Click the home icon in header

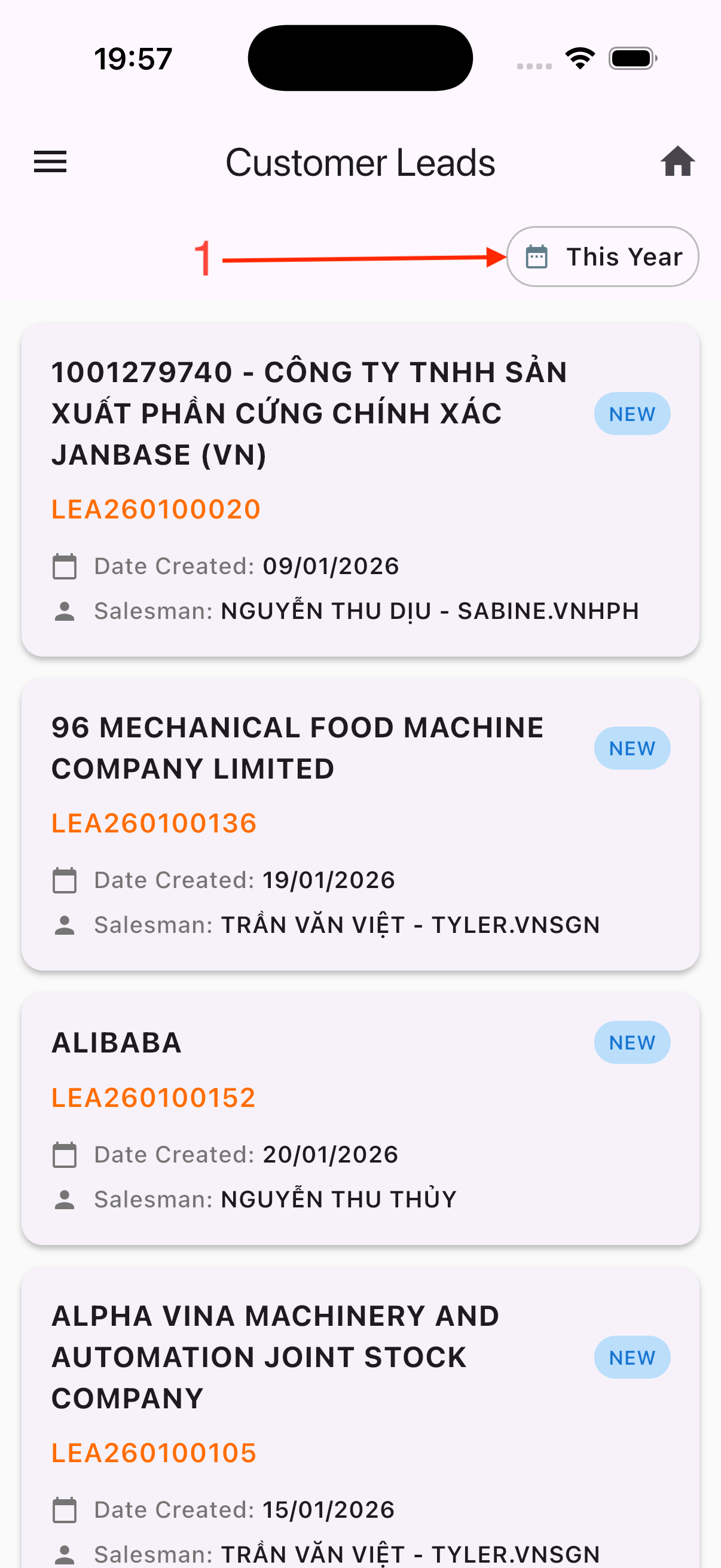click(x=677, y=161)
